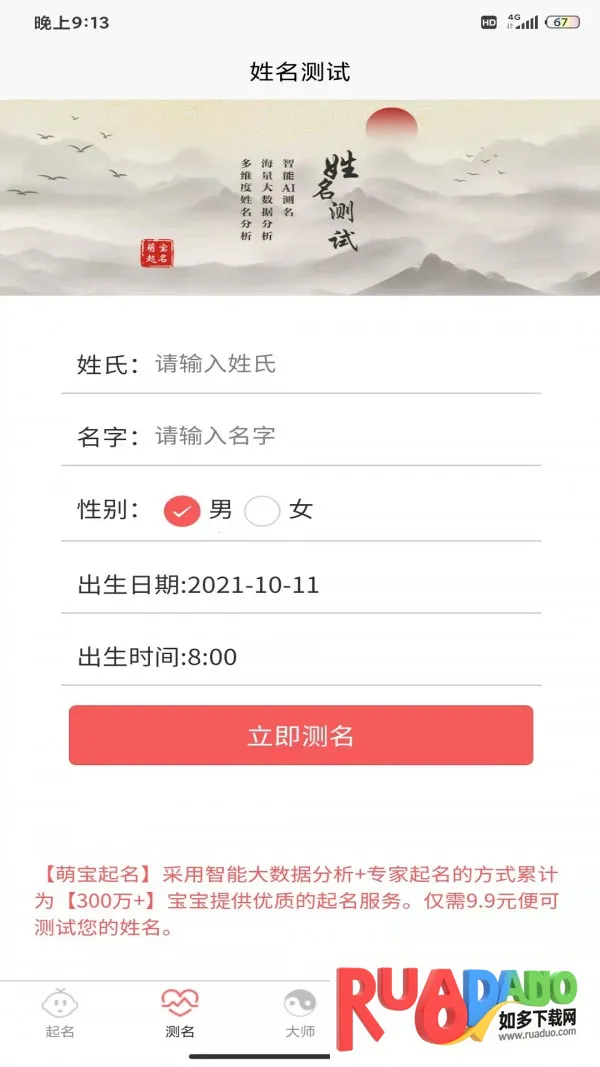Tap the 立即测名 button
The width and height of the screenshot is (600, 1067).
300,736
